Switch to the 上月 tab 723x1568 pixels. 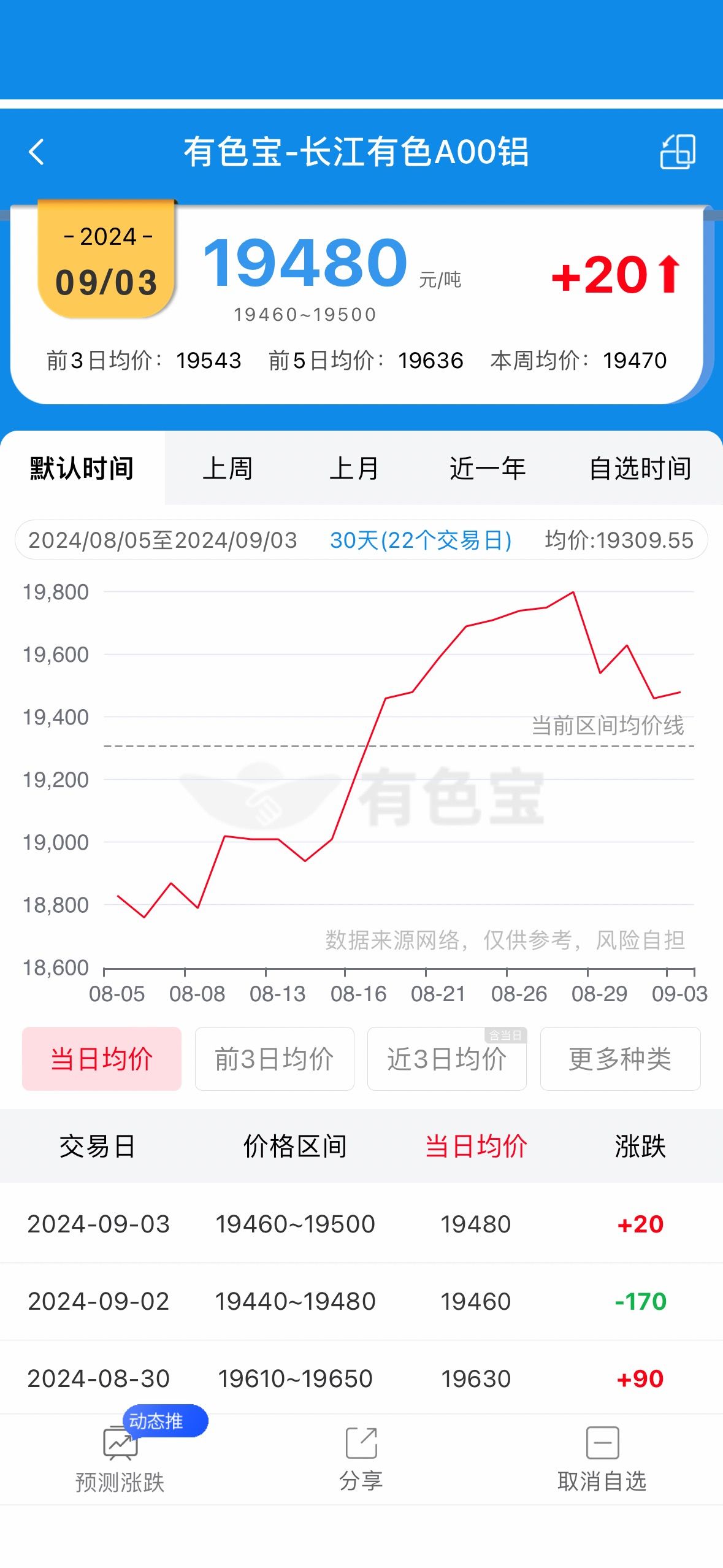click(x=354, y=468)
